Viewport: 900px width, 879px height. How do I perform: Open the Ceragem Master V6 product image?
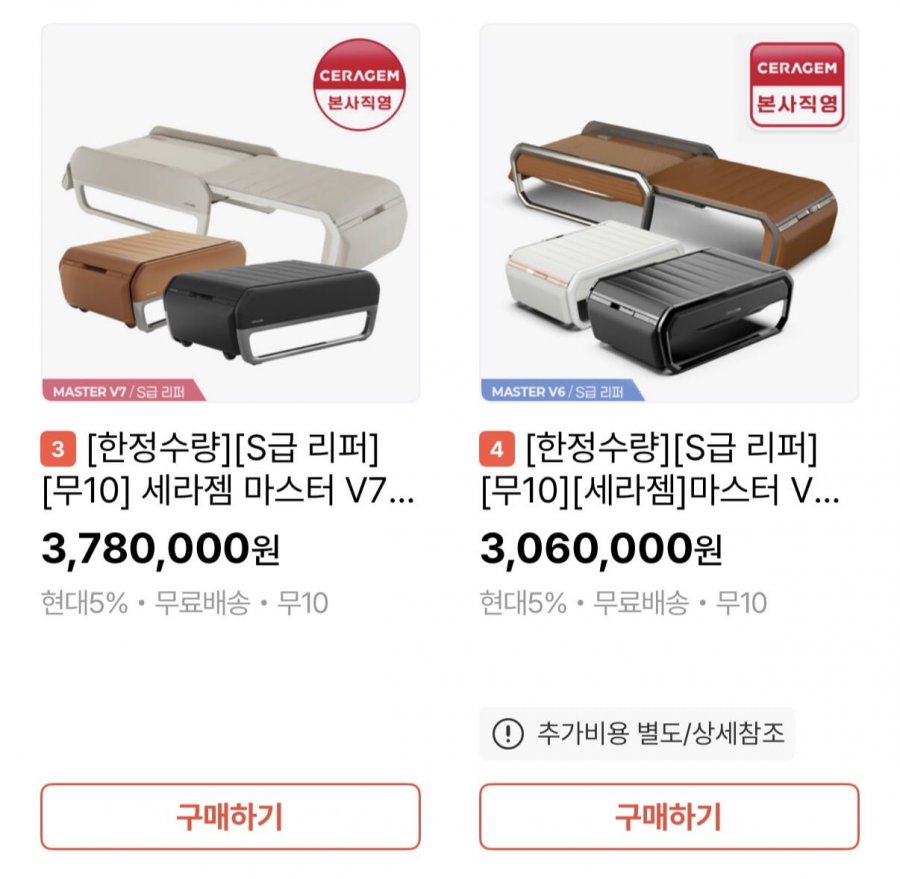pyautogui.click(x=669, y=213)
